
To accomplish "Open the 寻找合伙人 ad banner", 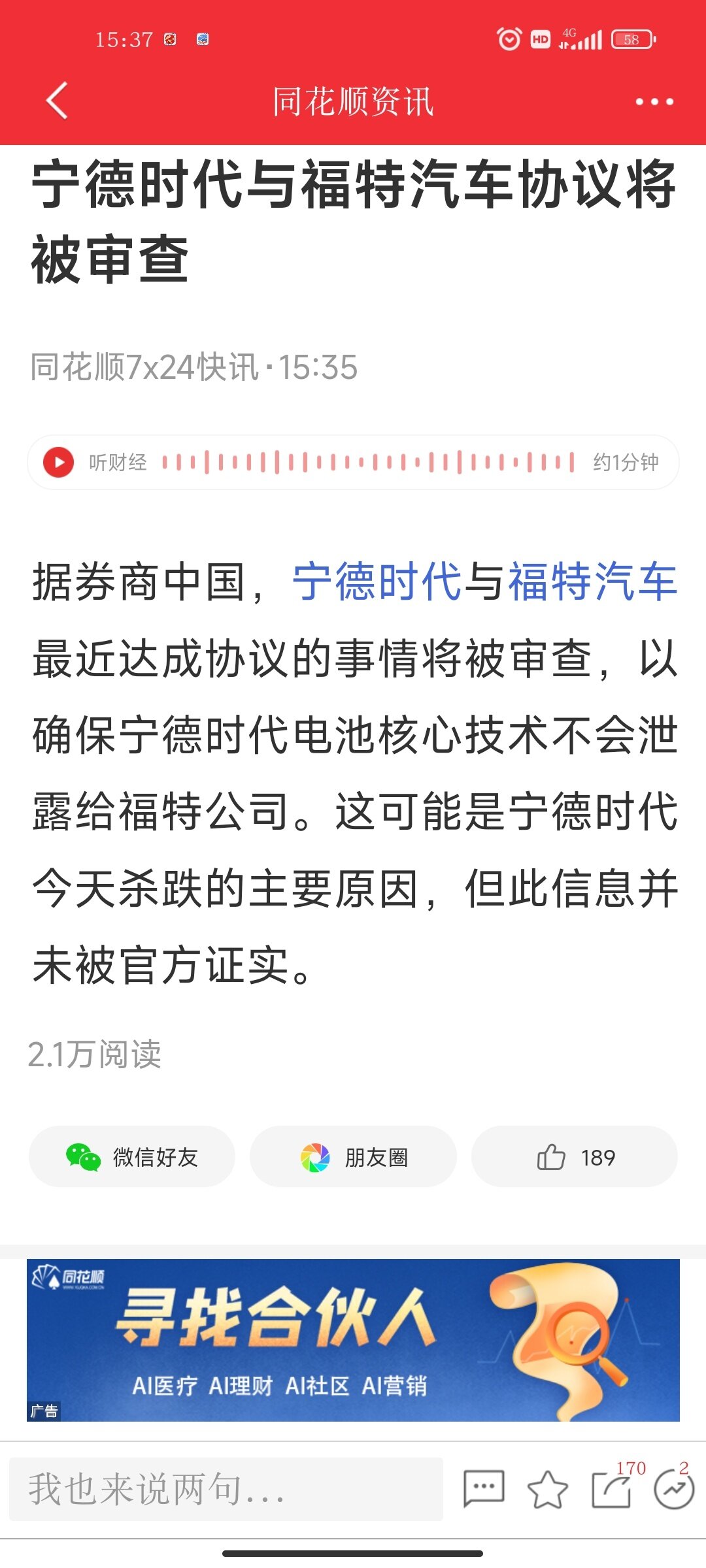I will click(353, 1340).
